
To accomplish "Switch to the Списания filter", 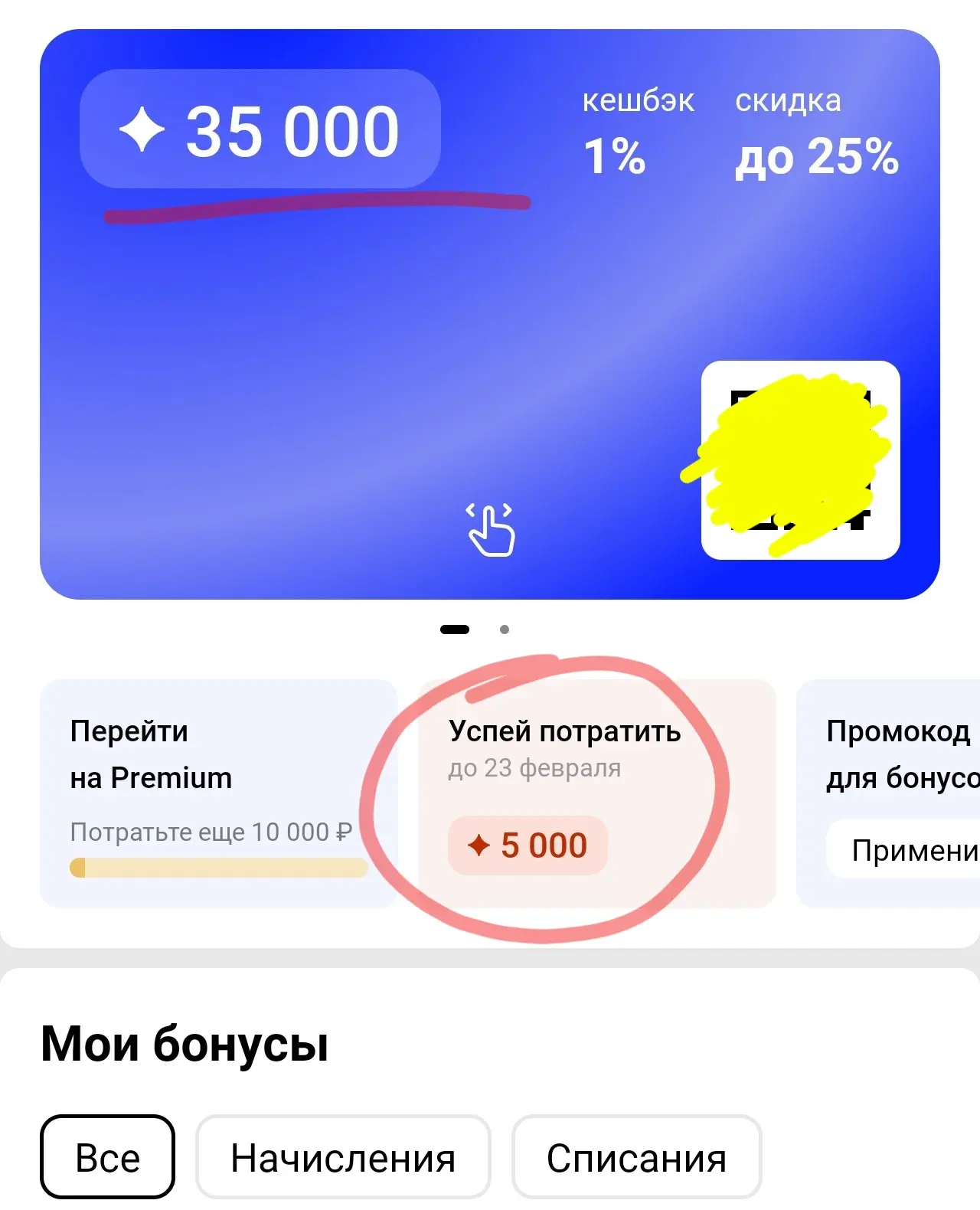I will pos(636,1157).
